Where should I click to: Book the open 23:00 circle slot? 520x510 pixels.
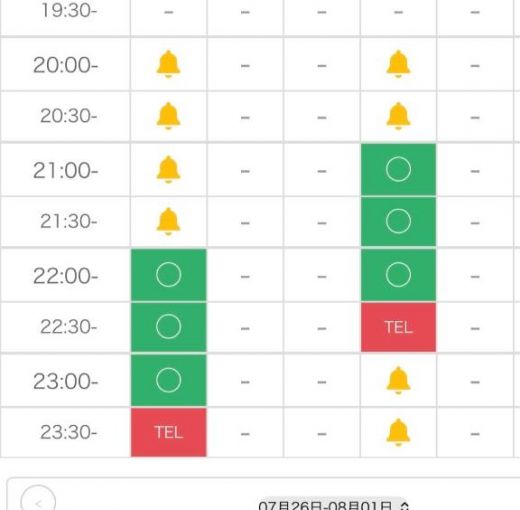click(169, 380)
